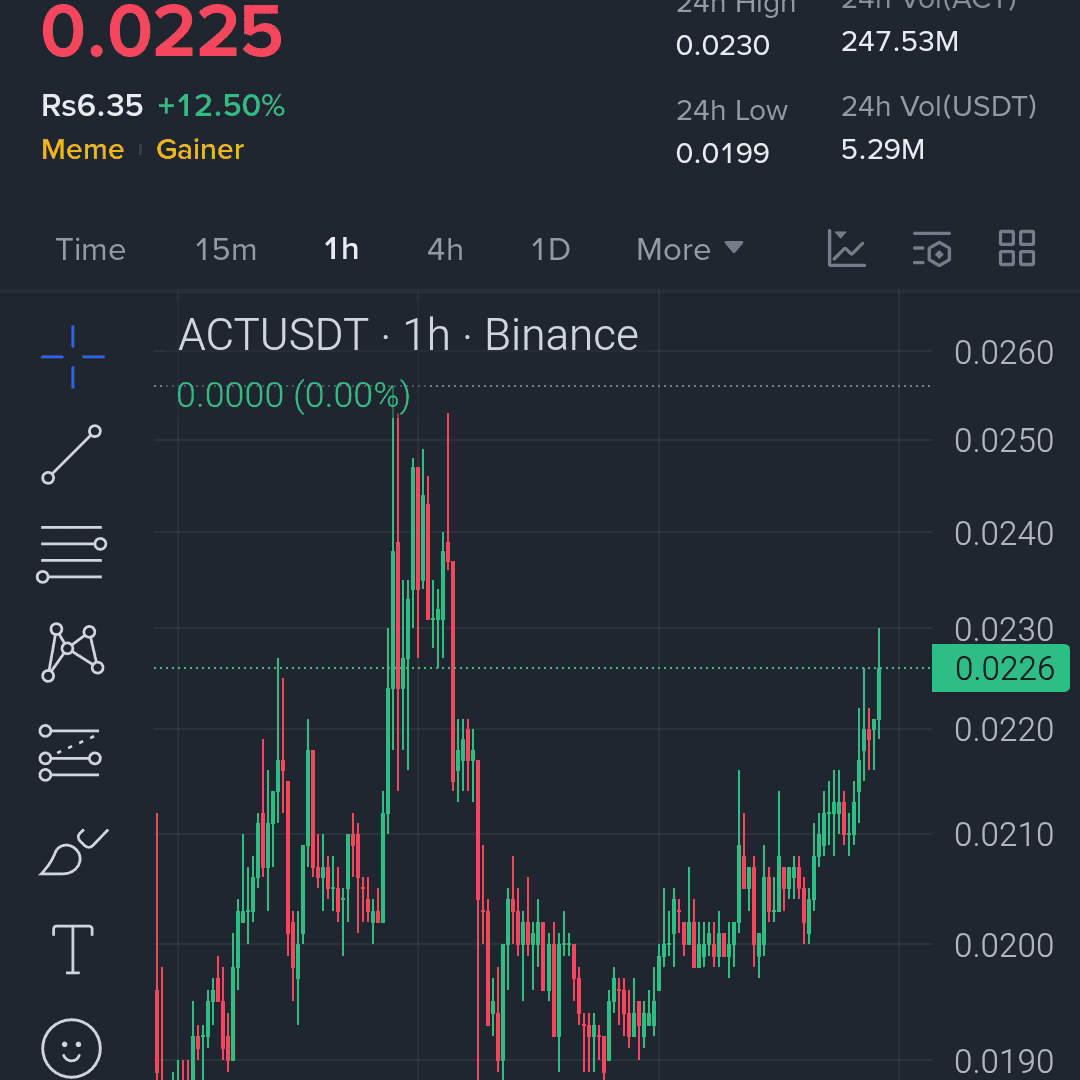Open chart settings icon
This screenshot has width=1080, height=1080.
coord(931,249)
